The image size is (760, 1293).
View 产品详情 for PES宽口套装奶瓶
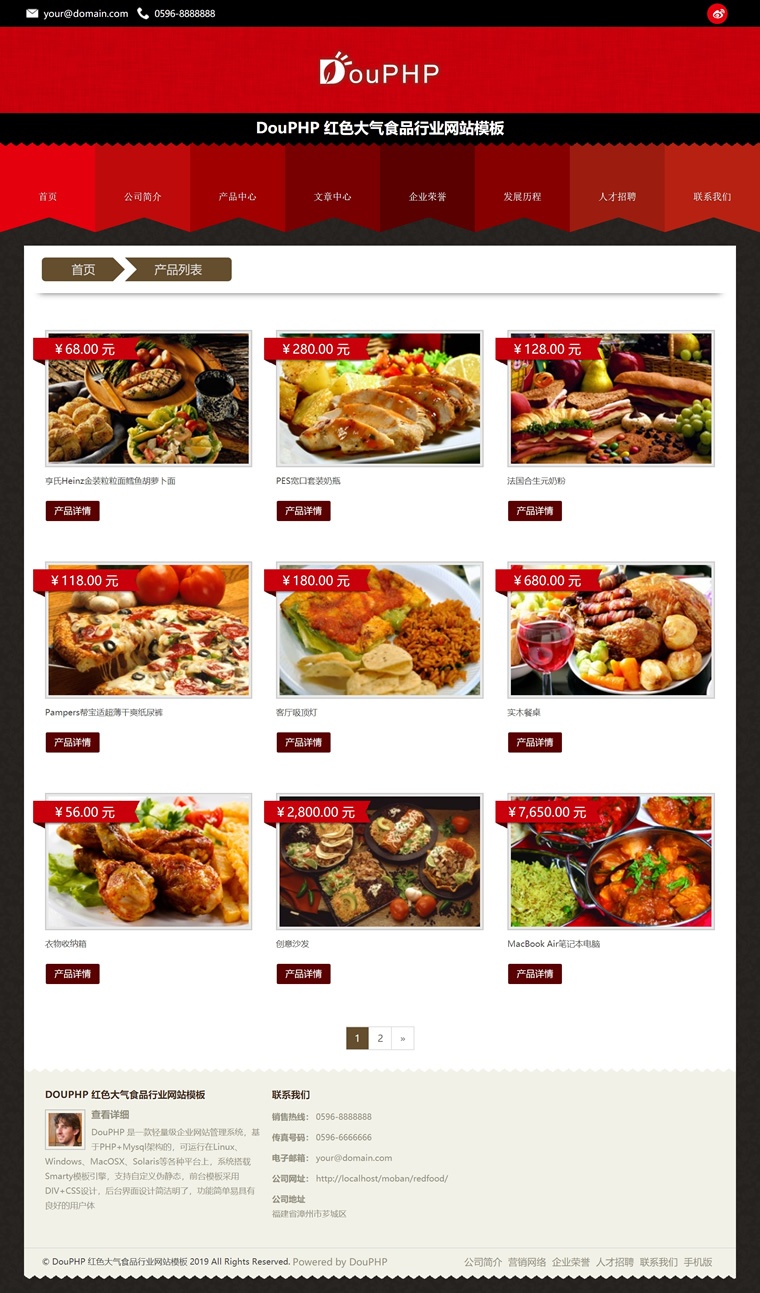coord(303,511)
